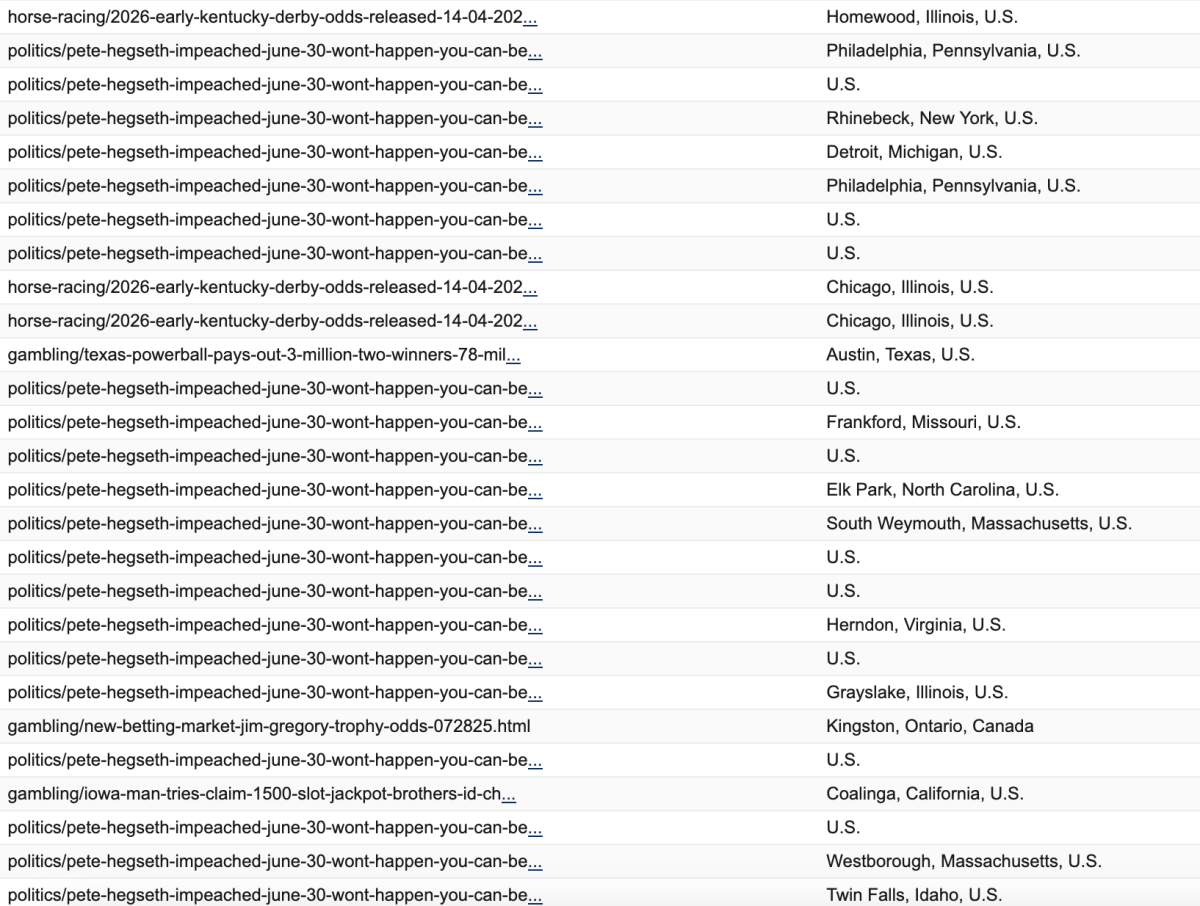The image size is (1200, 906).
Task: Expand truncated URL in the Herndon, Virginia row
Action: [x=535, y=627]
